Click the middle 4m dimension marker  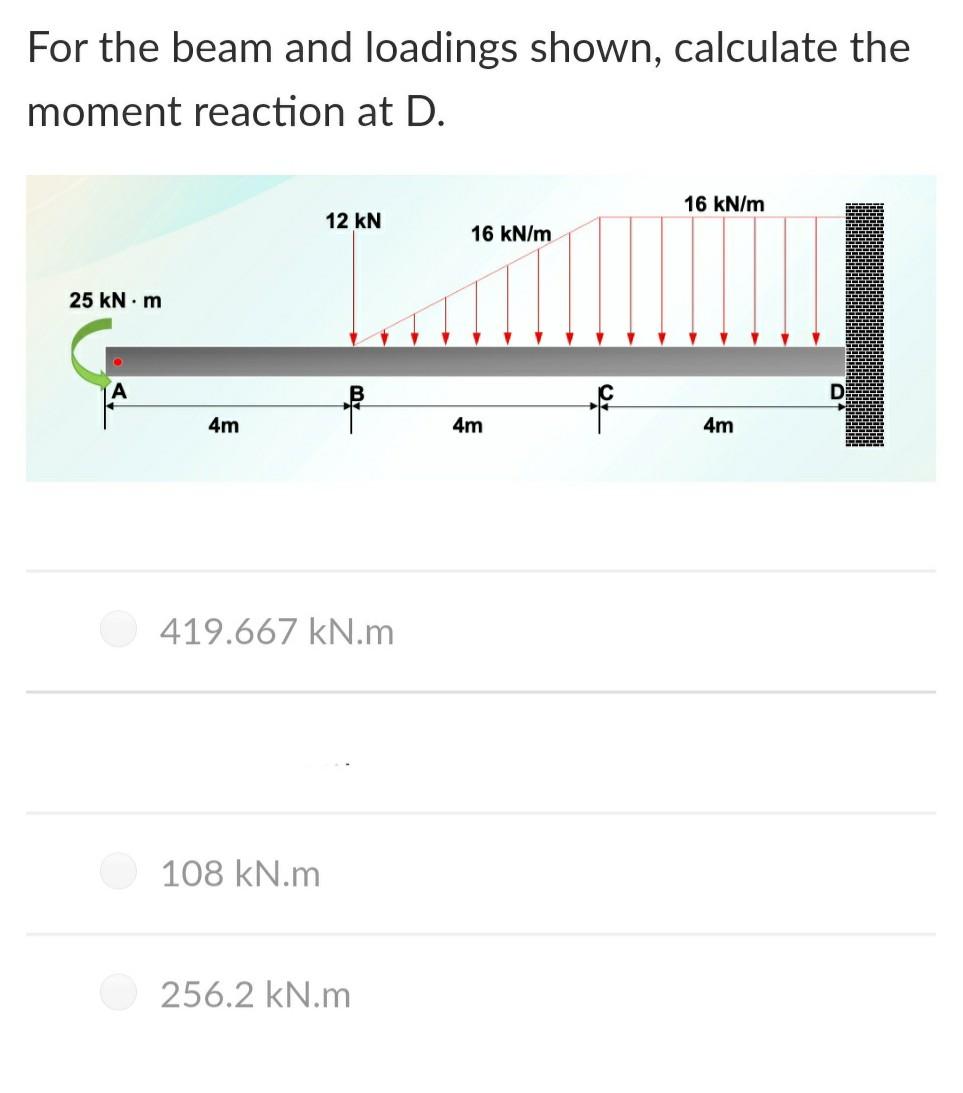click(x=467, y=426)
